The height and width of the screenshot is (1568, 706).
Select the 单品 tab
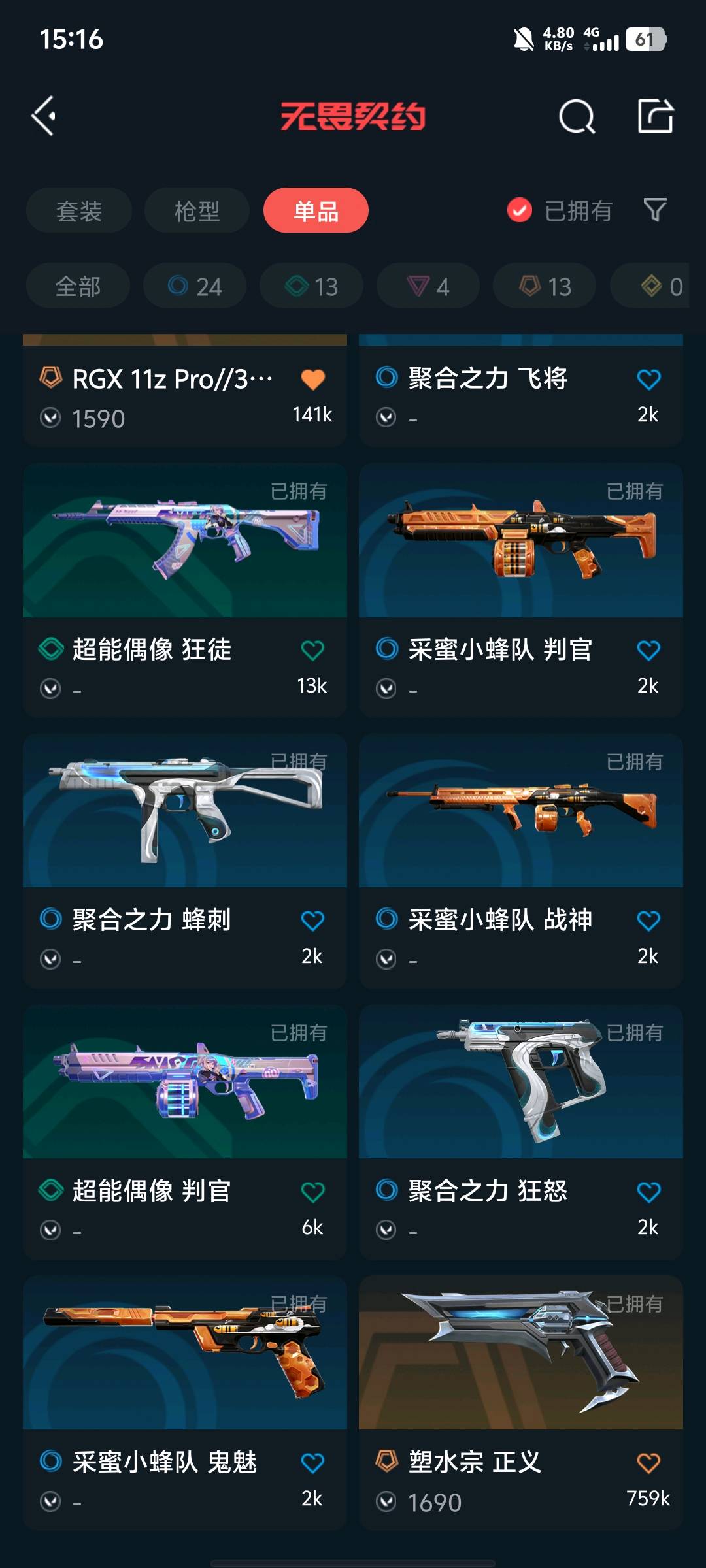click(316, 210)
